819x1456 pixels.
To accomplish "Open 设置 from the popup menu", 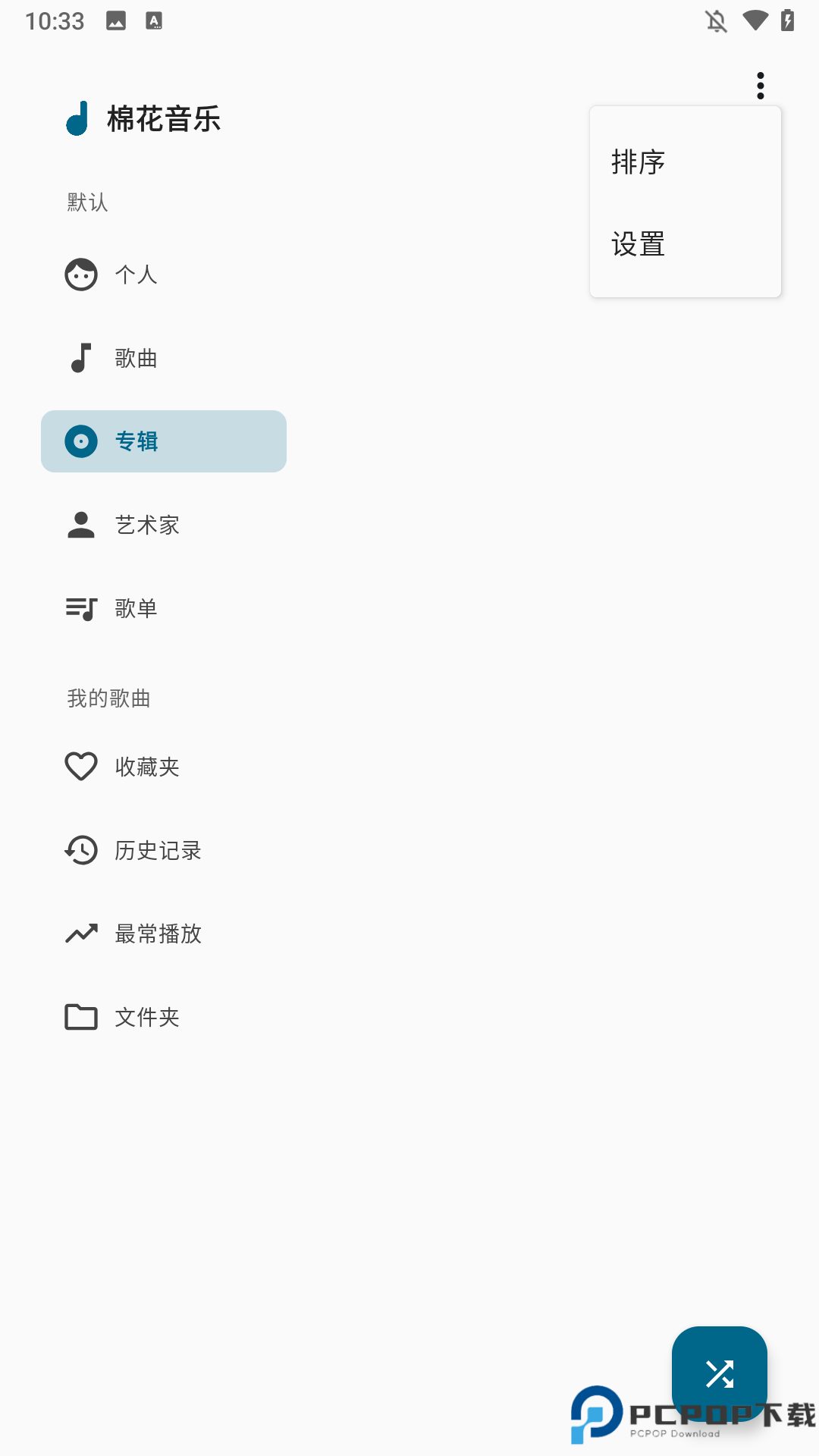I will 638,244.
